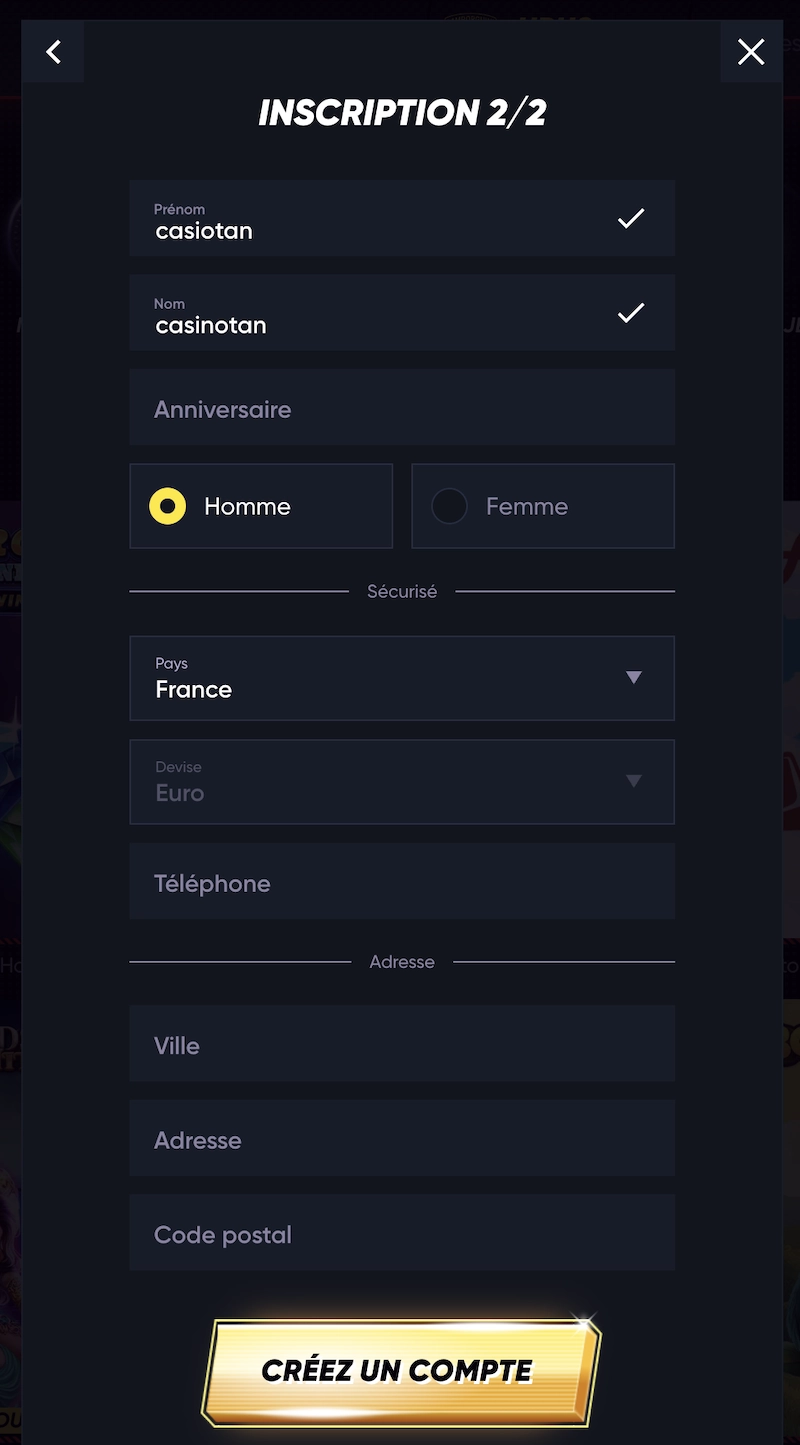
Task: Click the dropdown arrow on the Devise selector
Action: (634, 782)
